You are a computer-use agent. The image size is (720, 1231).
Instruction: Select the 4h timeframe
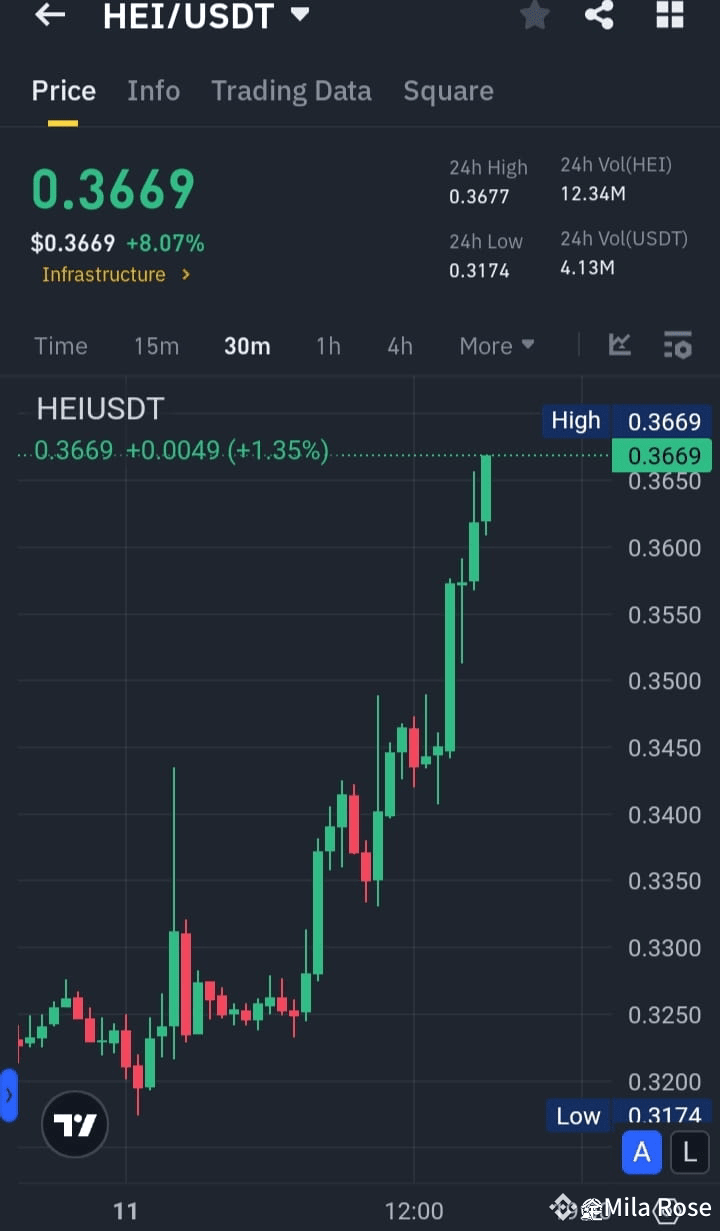coord(399,345)
